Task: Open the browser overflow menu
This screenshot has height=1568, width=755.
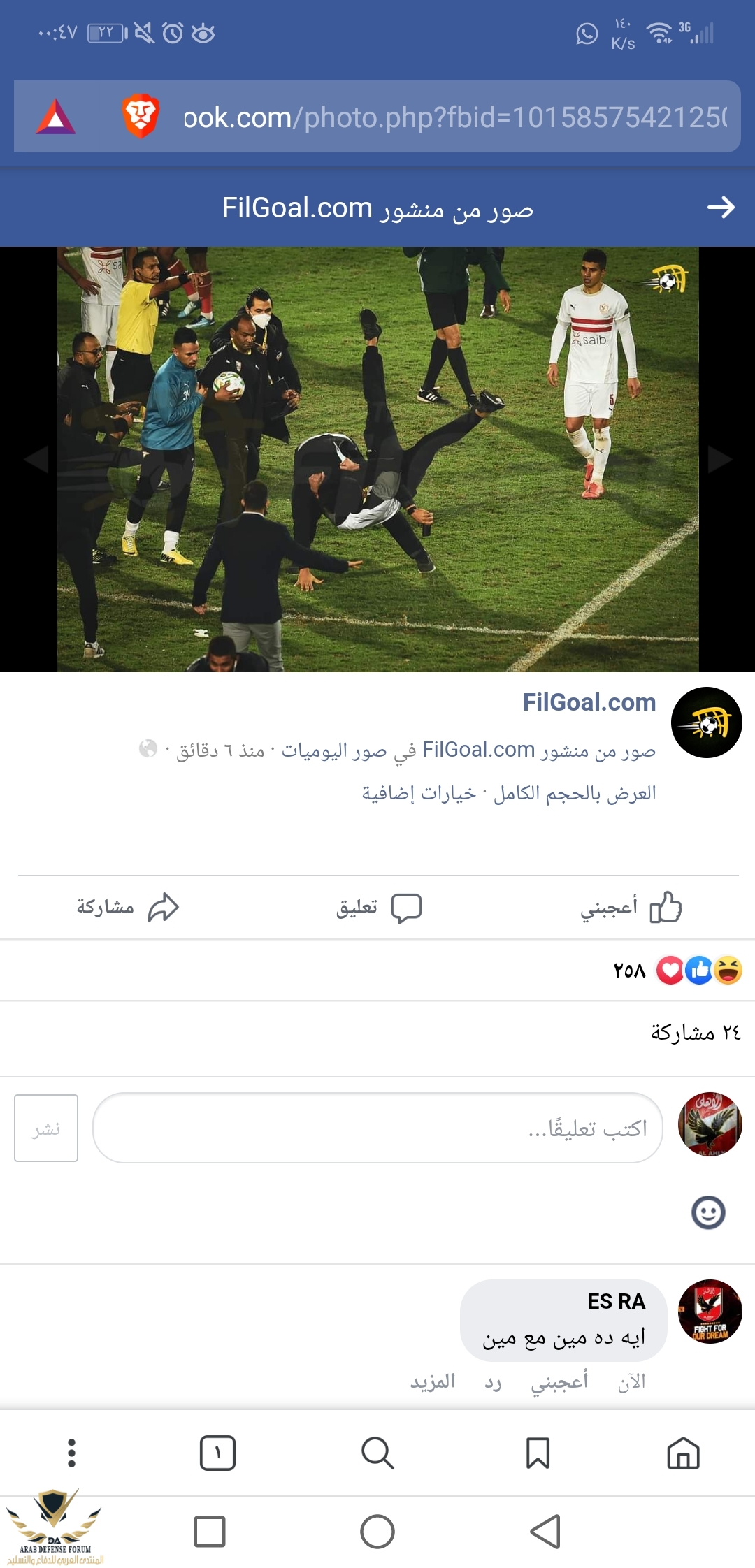Action: point(71,1453)
